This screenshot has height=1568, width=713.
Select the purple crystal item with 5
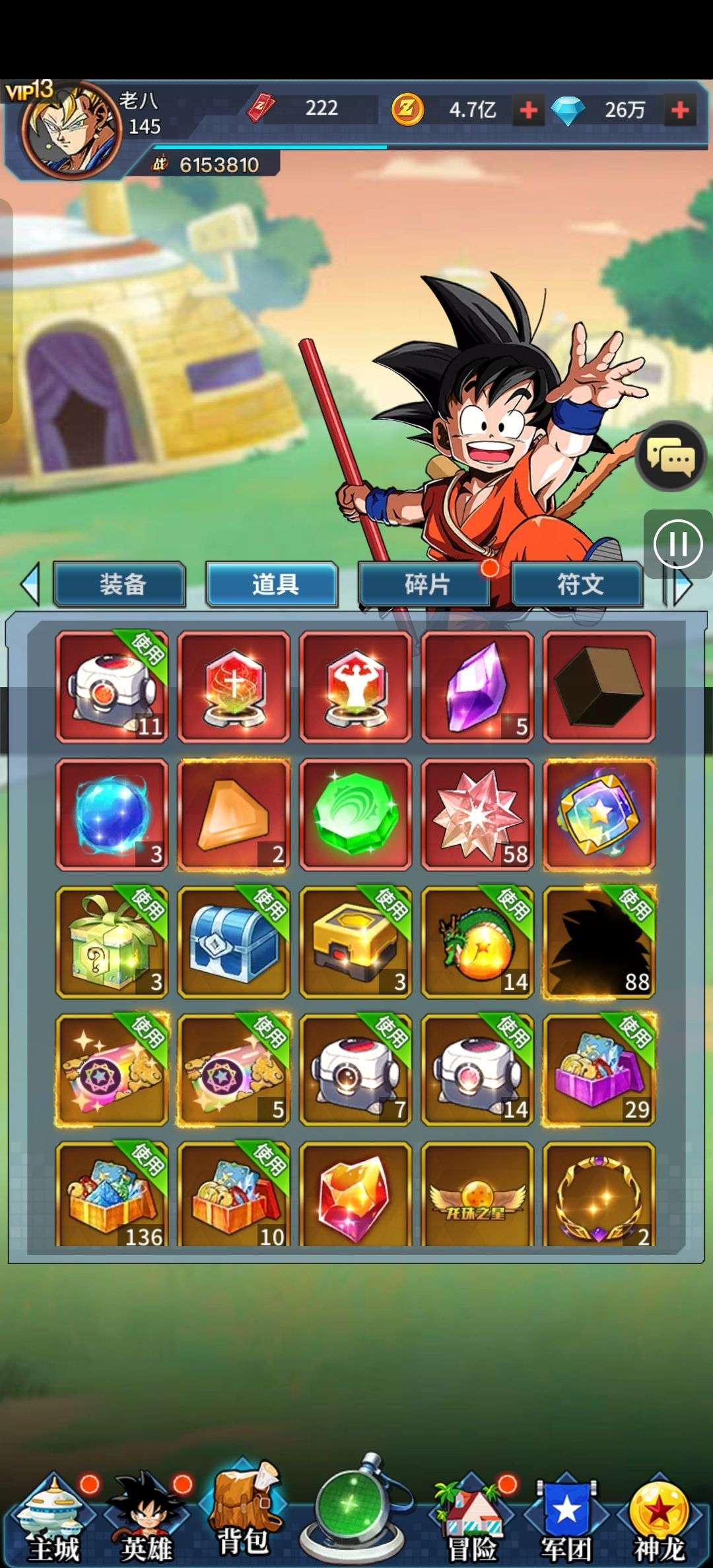click(477, 686)
